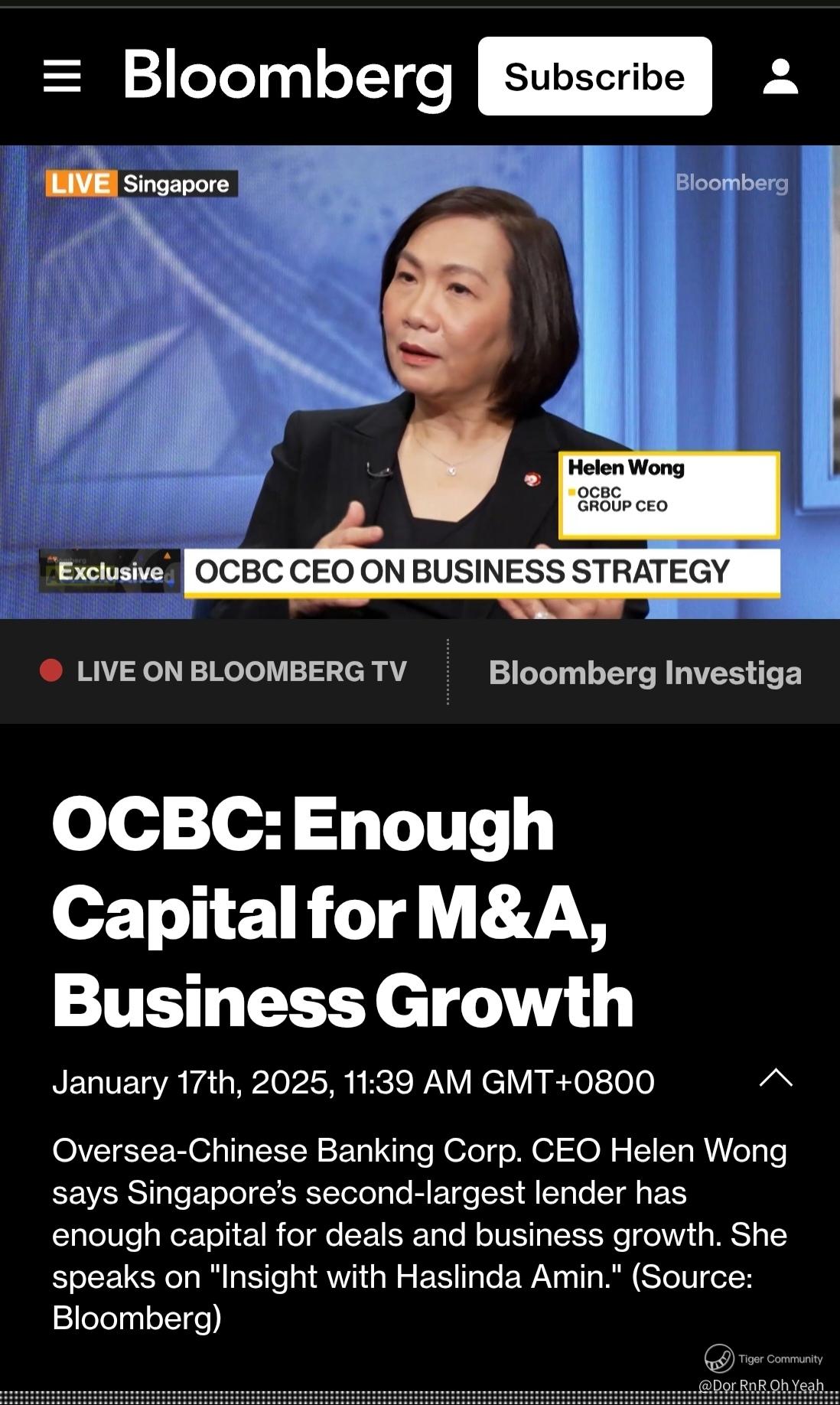Play the OCBC CEO video
Image resolution: width=840 pixels, height=1405 pixels.
coord(420,382)
